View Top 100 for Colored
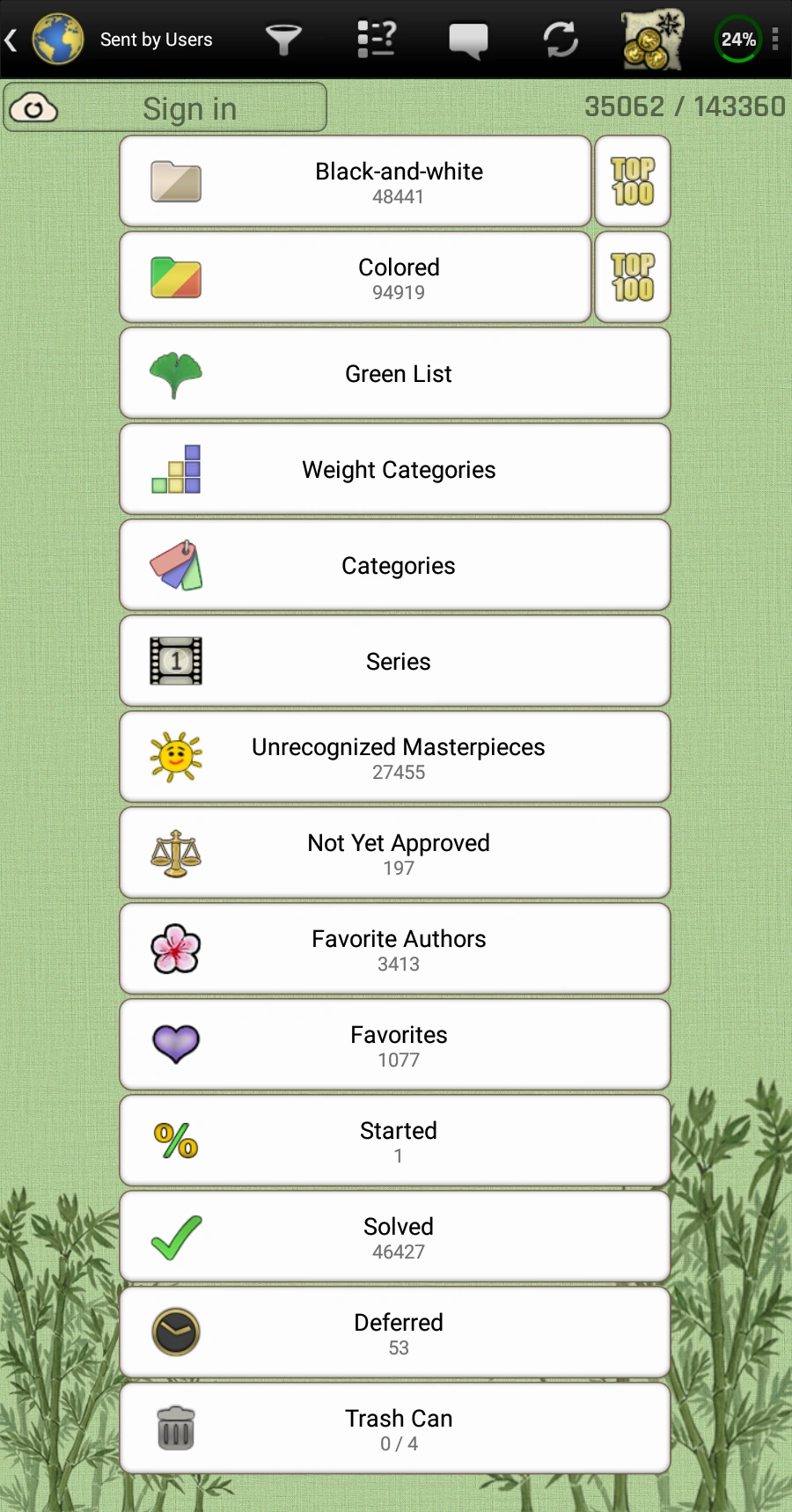 click(x=633, y=277)
